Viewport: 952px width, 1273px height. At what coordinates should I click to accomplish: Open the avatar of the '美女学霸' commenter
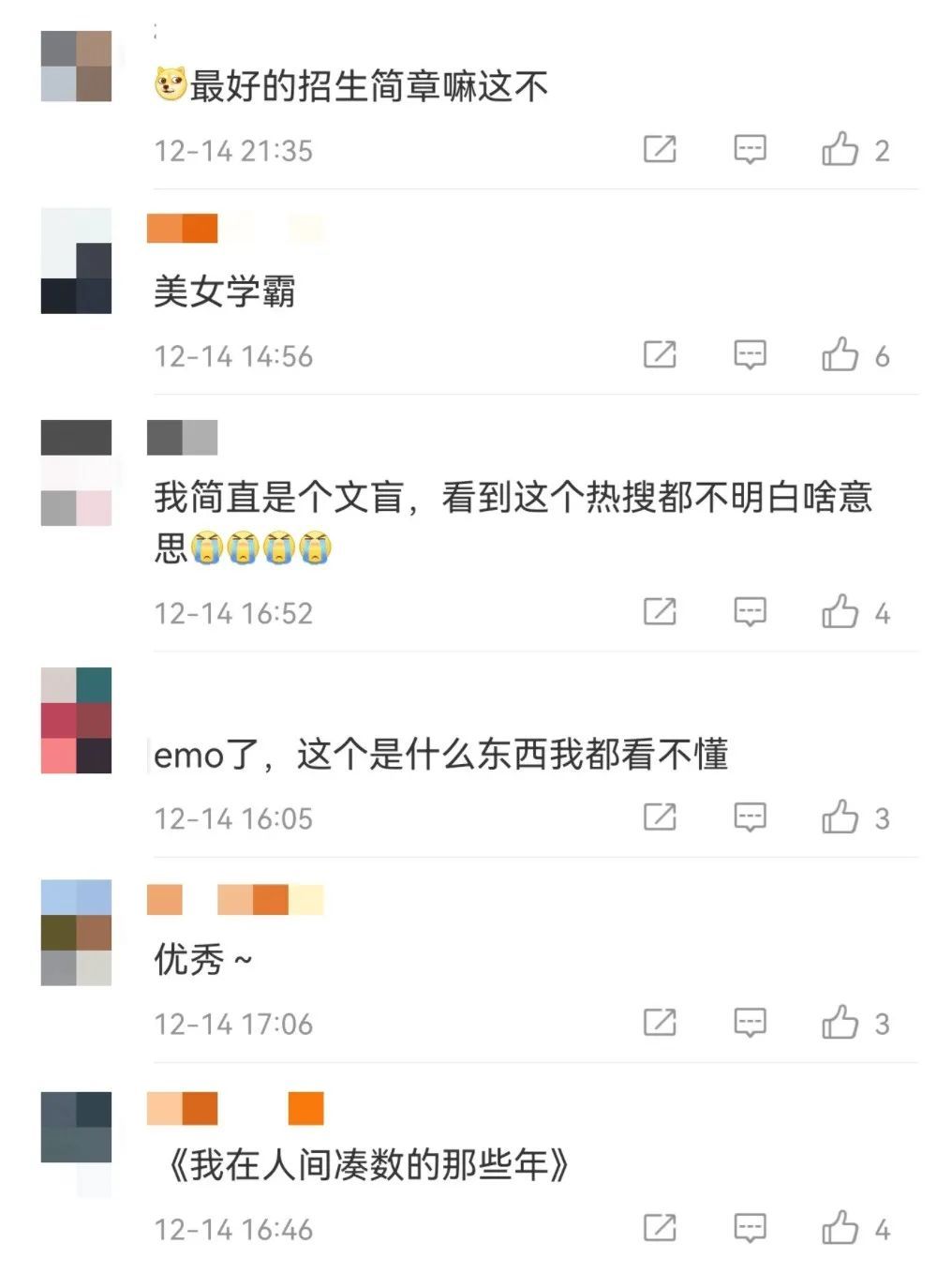[x=76, y=261]
